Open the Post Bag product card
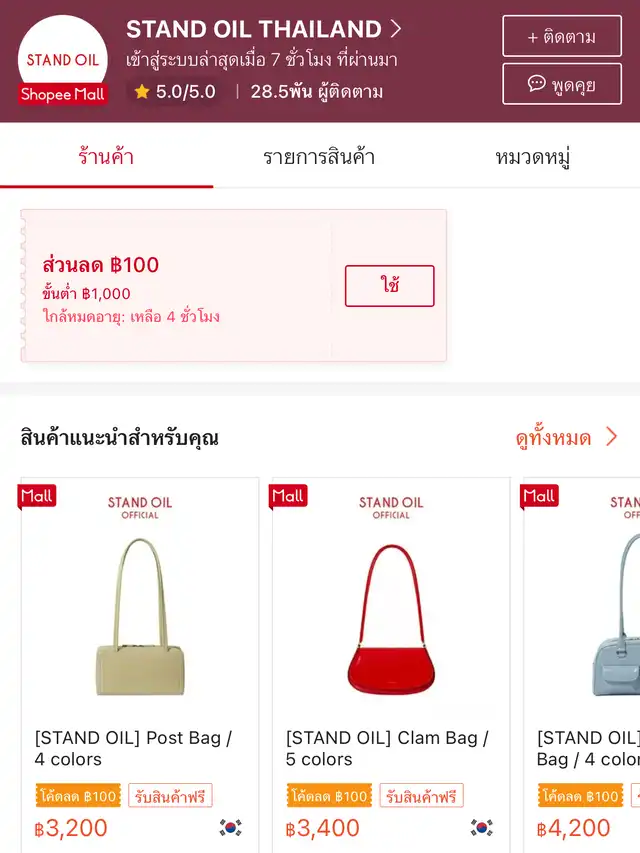The image size is (640, 853). coord(140,665)
